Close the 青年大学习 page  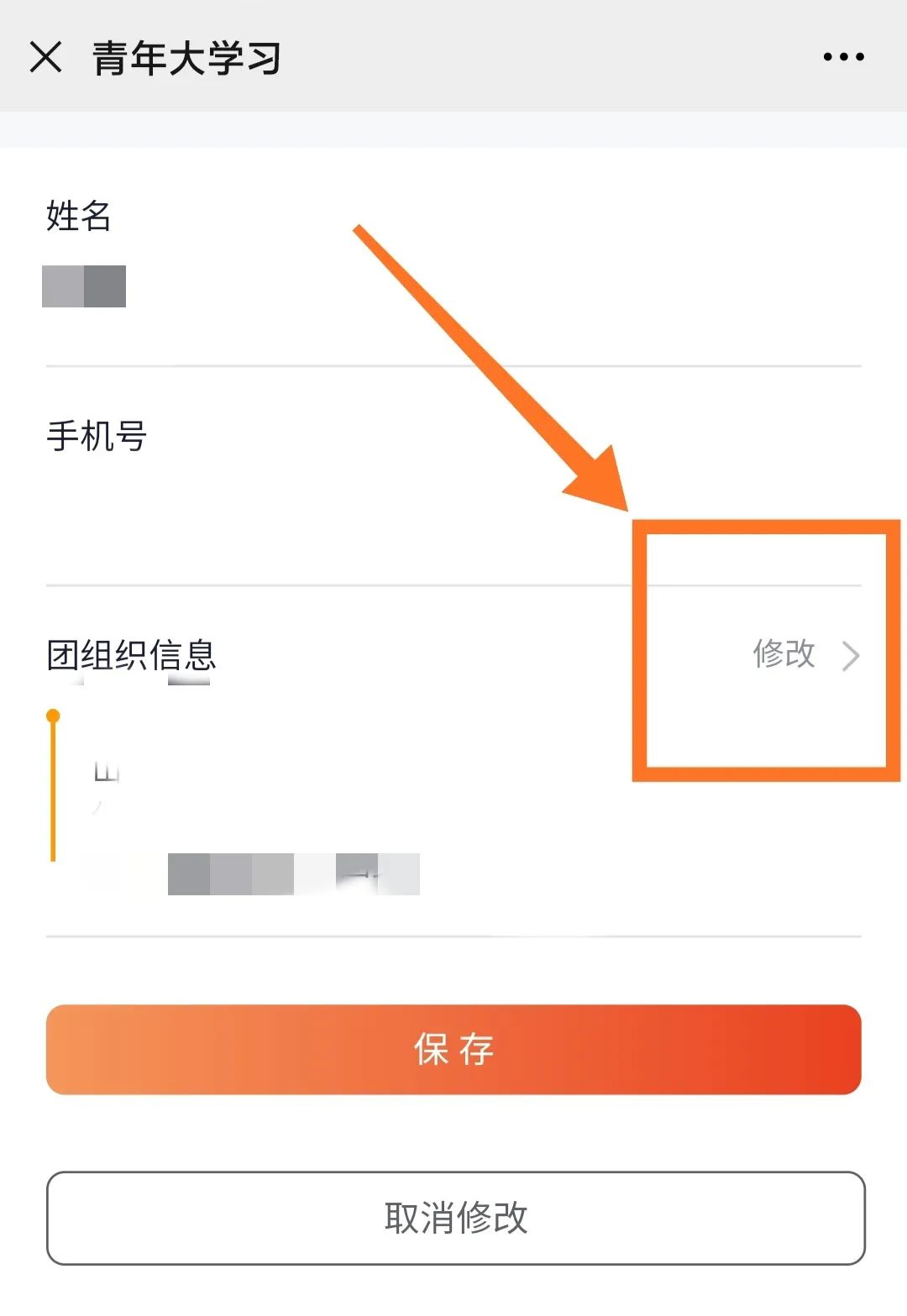tap(45, 57)
